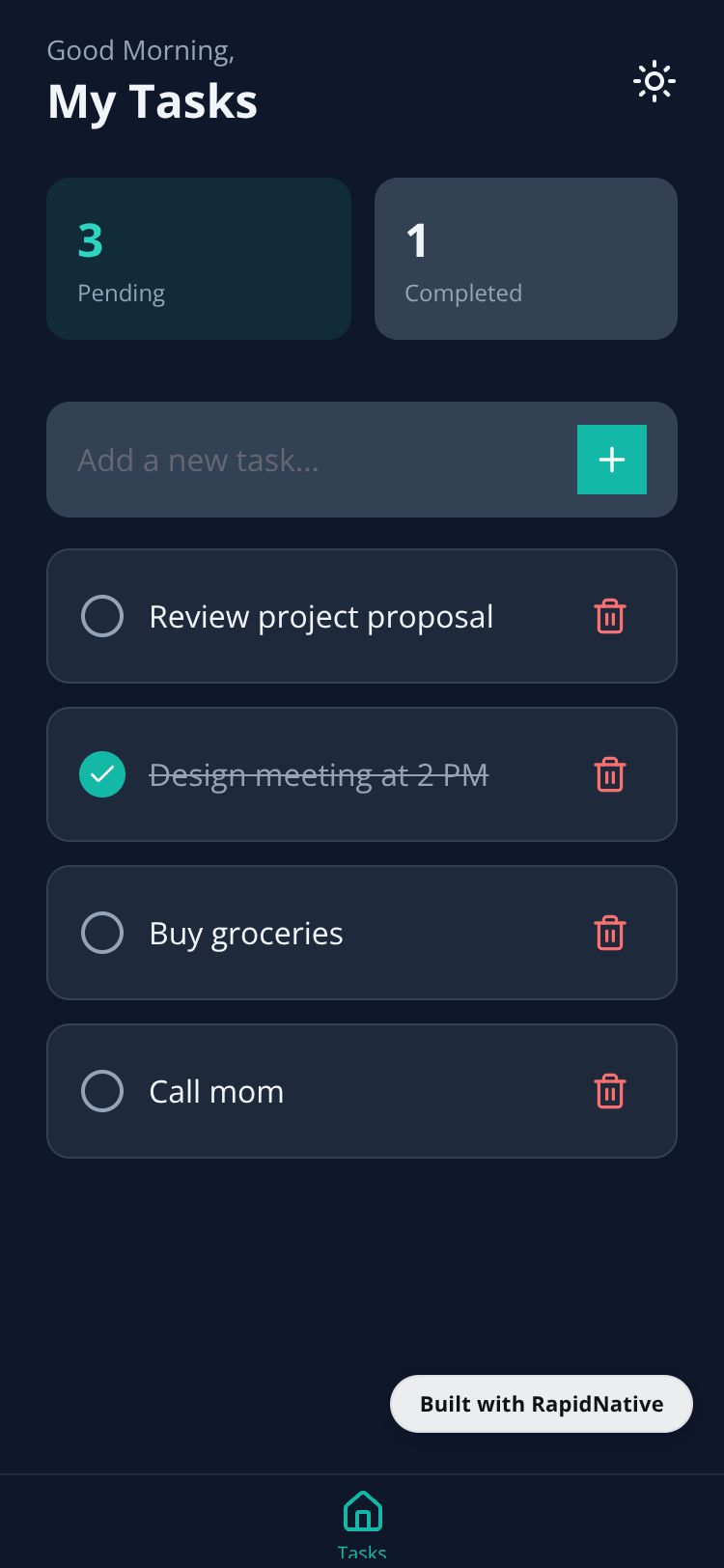Viewport: 724px width, 1568px height.
Task: Delete the Design meeting task
Action: click(610, 774)
